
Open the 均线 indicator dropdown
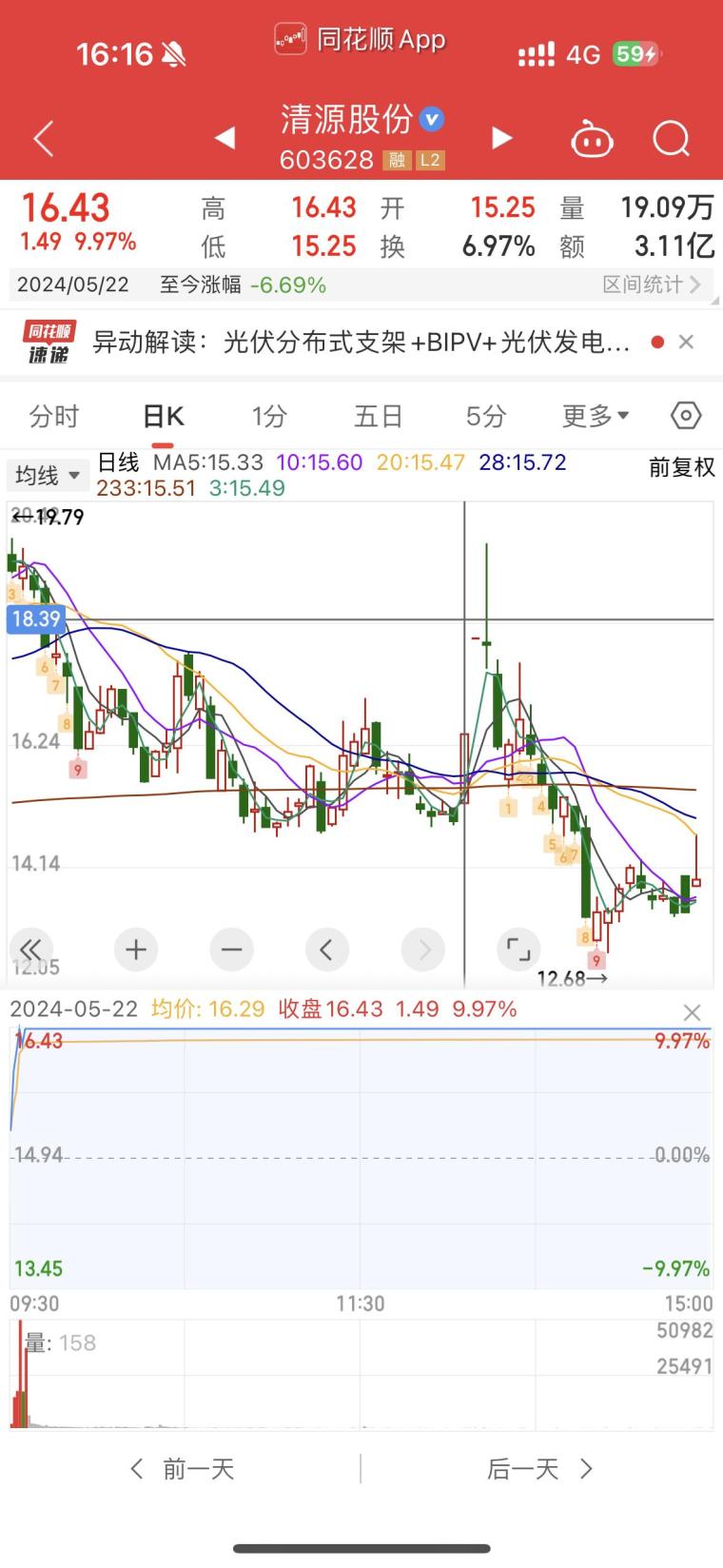point(48,475)
